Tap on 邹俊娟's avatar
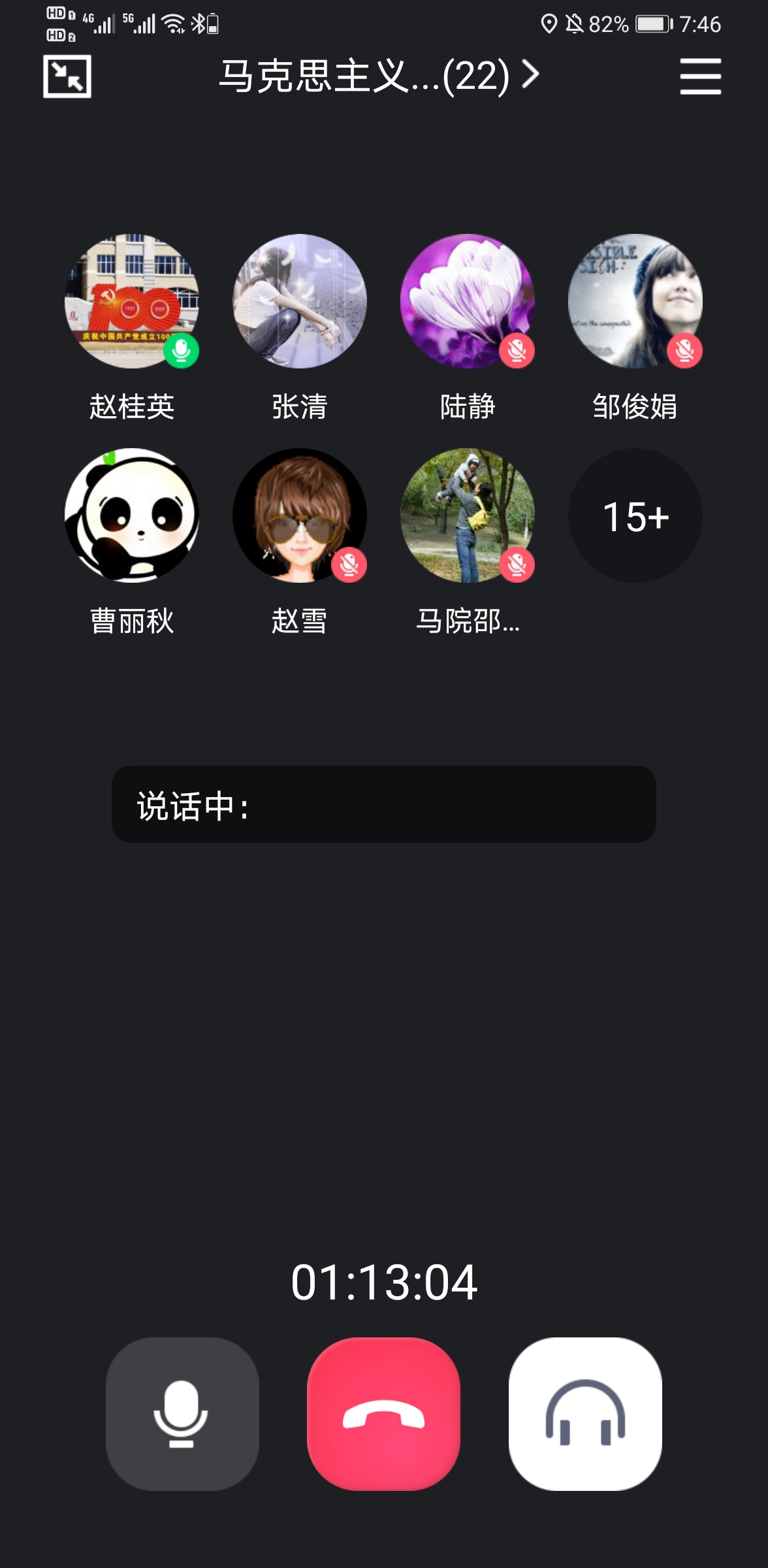The width and height of the screenshot is (768, 1568). pos(635,301)
